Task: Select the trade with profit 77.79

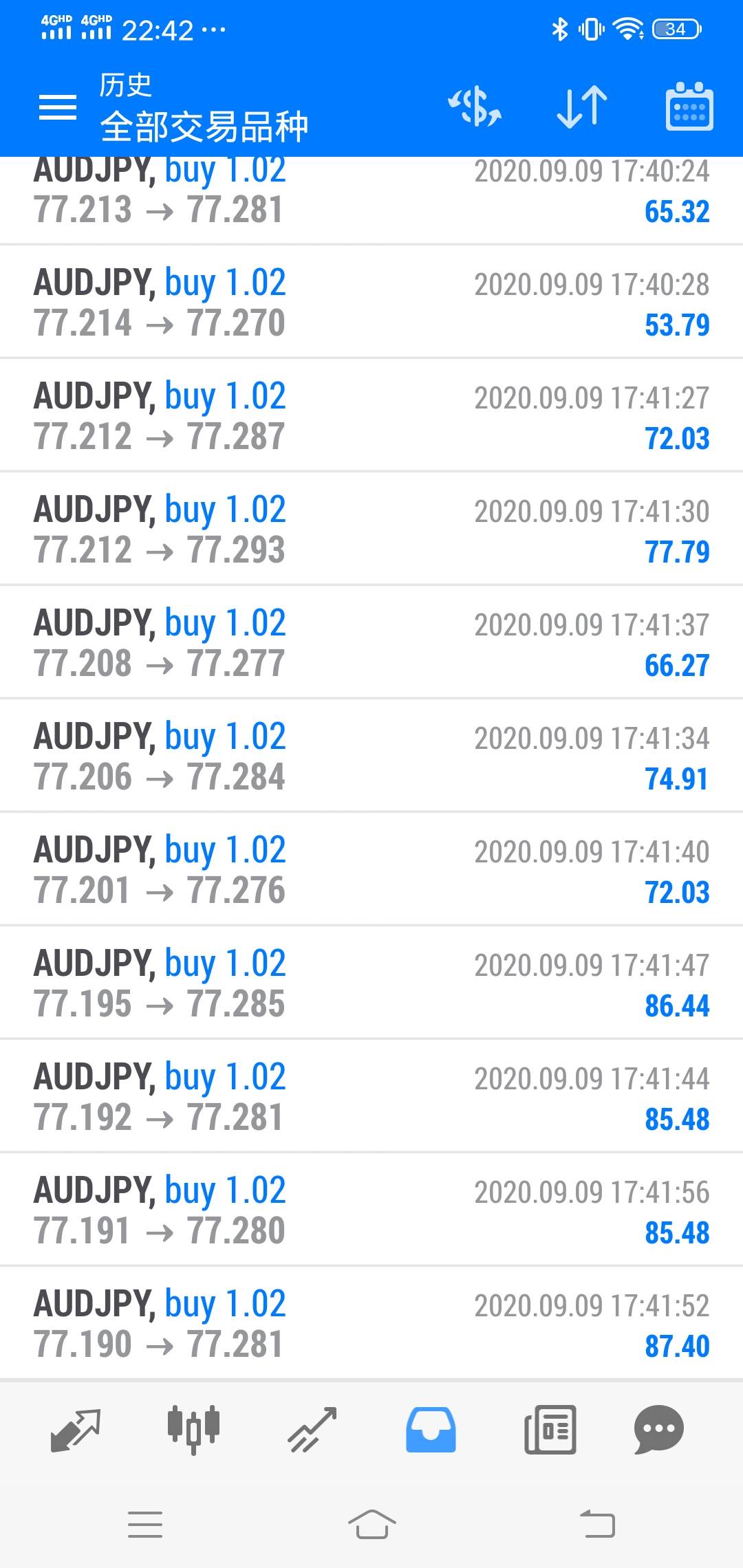Action: pyautogui.click(x=371, y=528)
